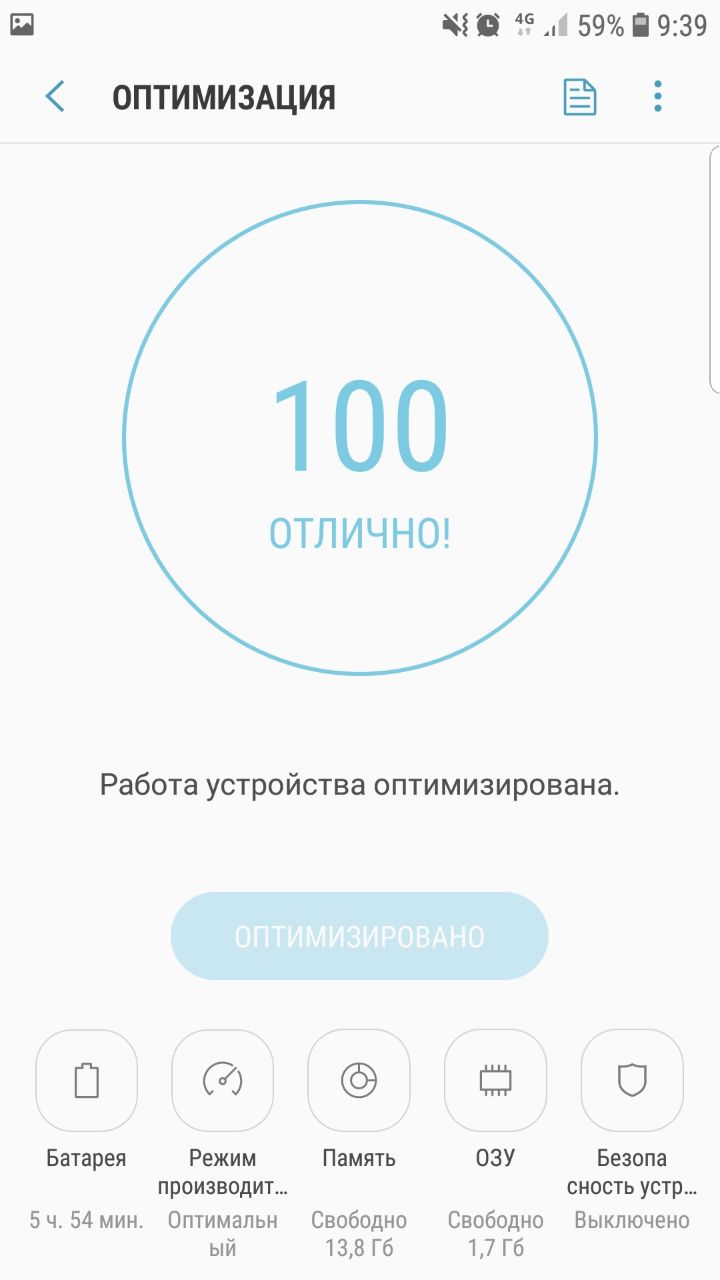Go back from the Оптимизация screen

click(55, 97)
